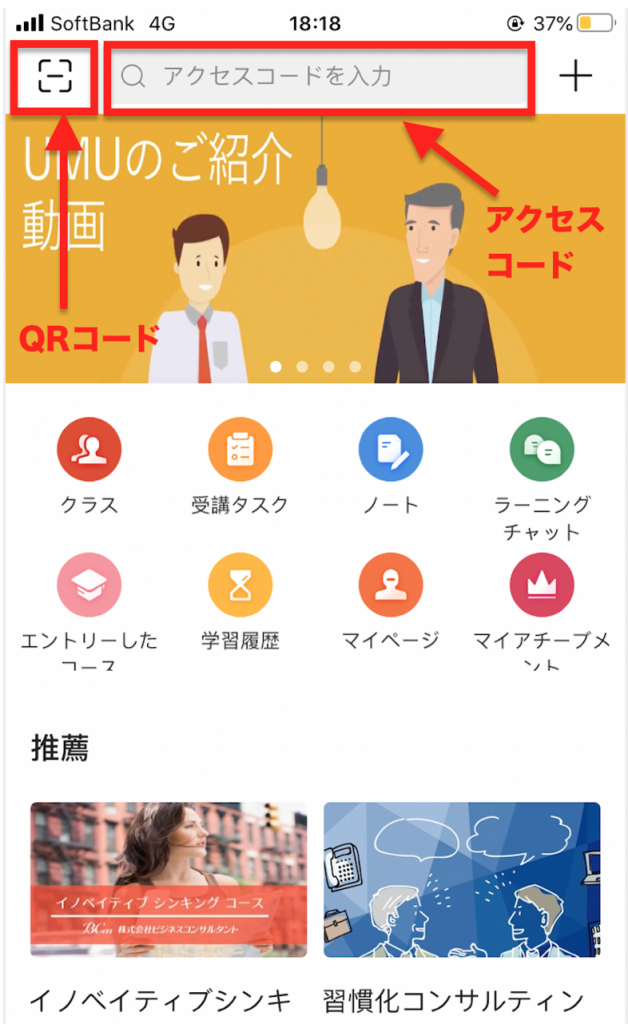628x1024 pixels.
Task: Tap the access code input field
Action: 320,76
